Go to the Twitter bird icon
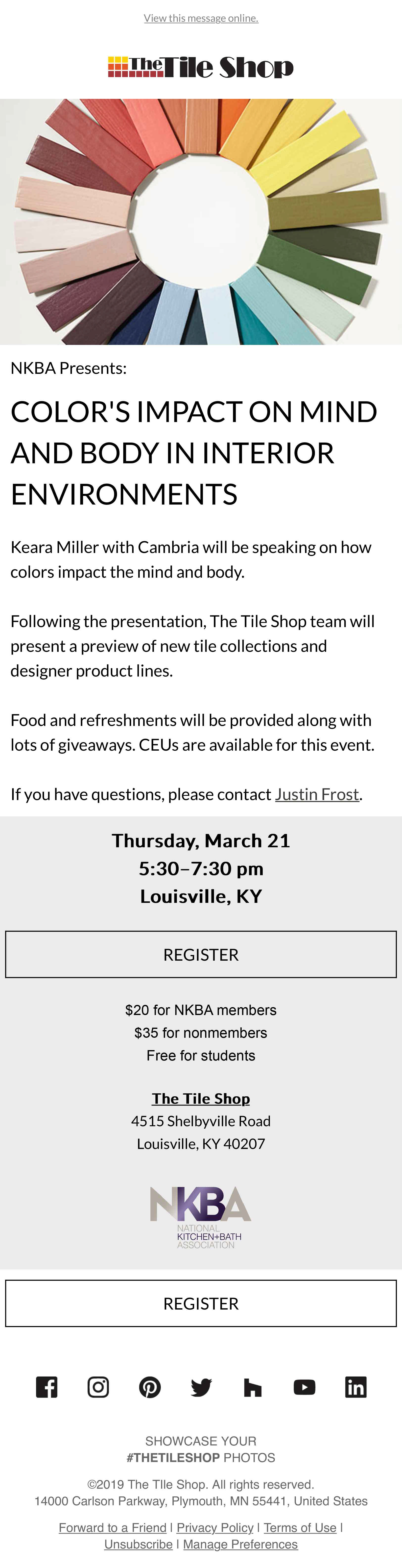The width and height of the screenshot is (402, 1568). pos(201,1387)
